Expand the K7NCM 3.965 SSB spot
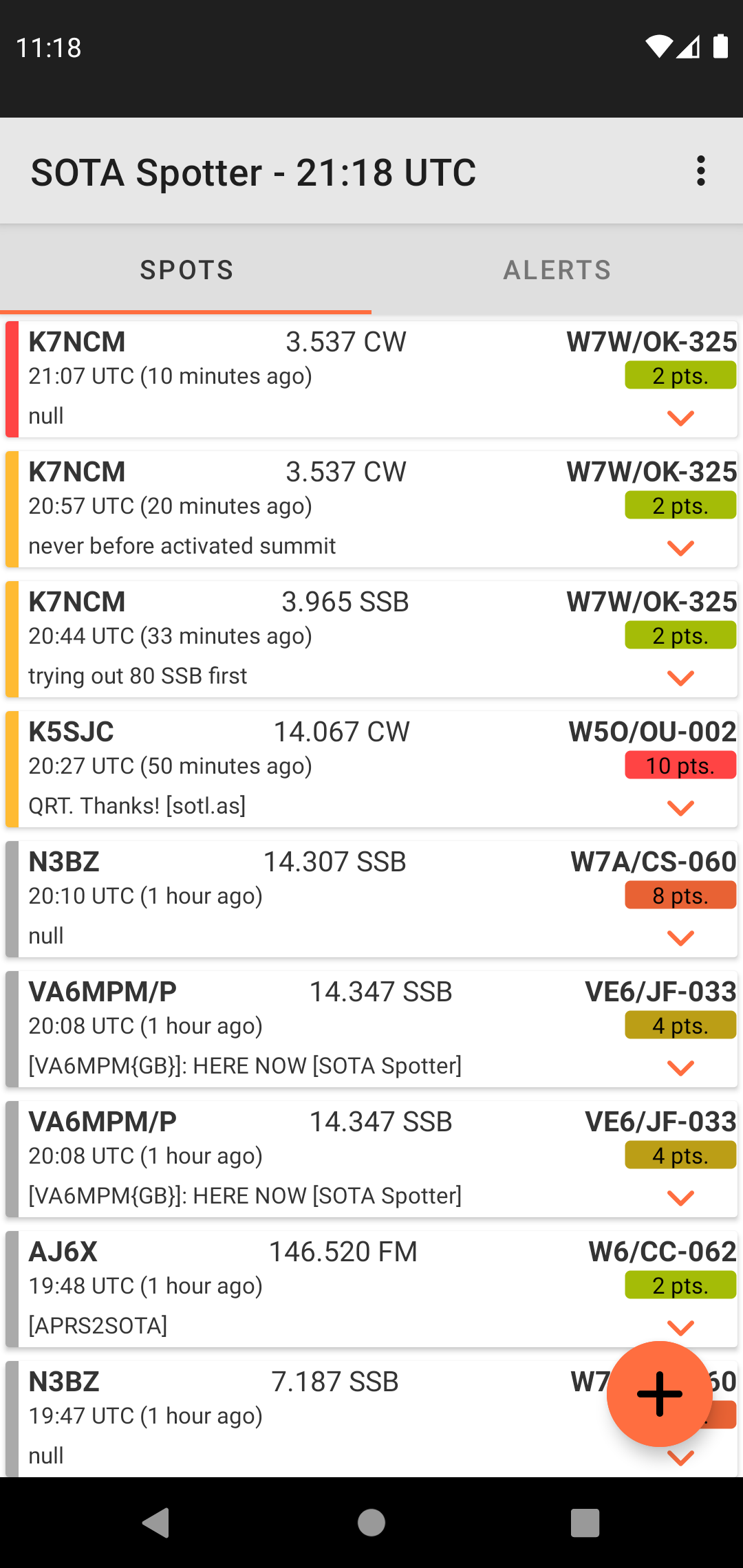 coord(680,678)
